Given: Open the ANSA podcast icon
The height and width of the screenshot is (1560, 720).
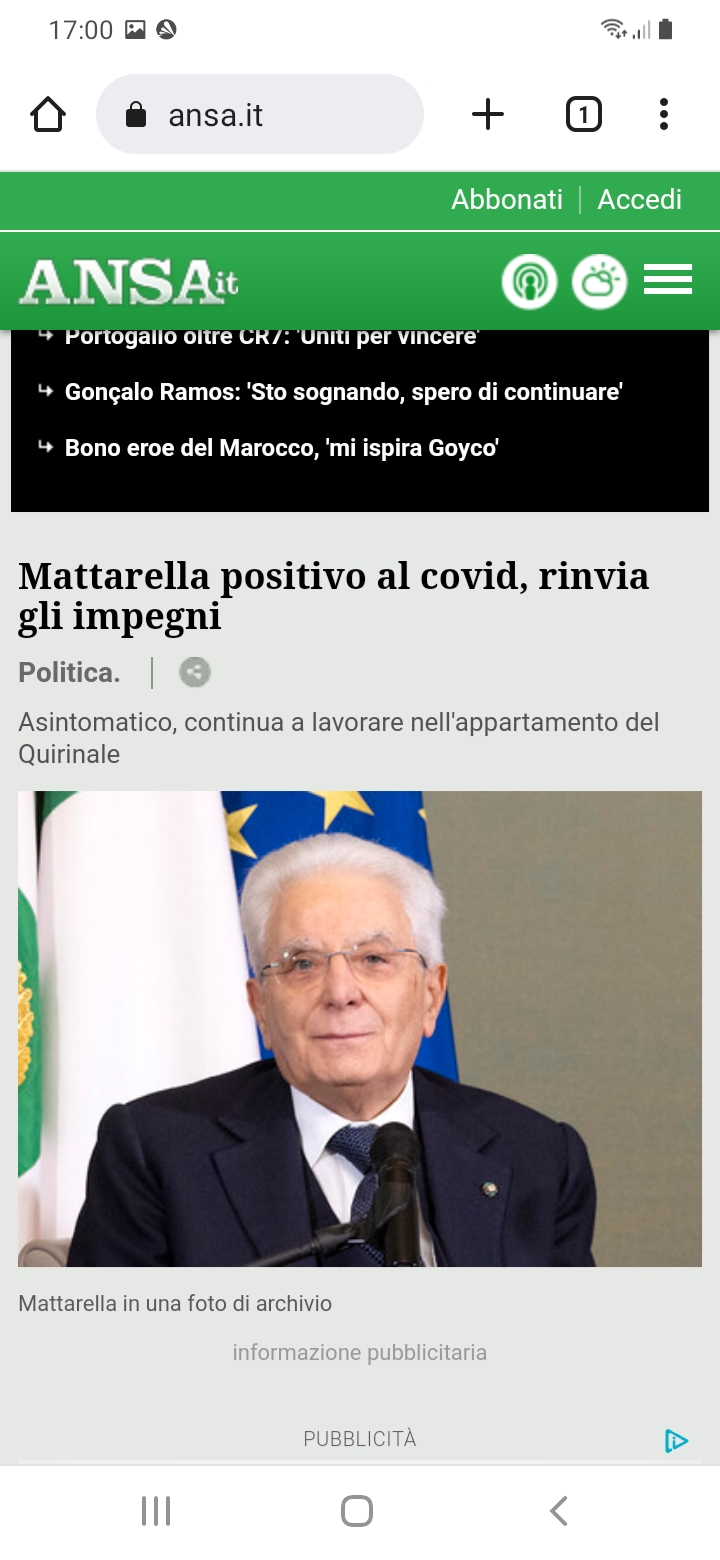Looking at the screenshot, I should pyautogui.click(x=529, y=282).
